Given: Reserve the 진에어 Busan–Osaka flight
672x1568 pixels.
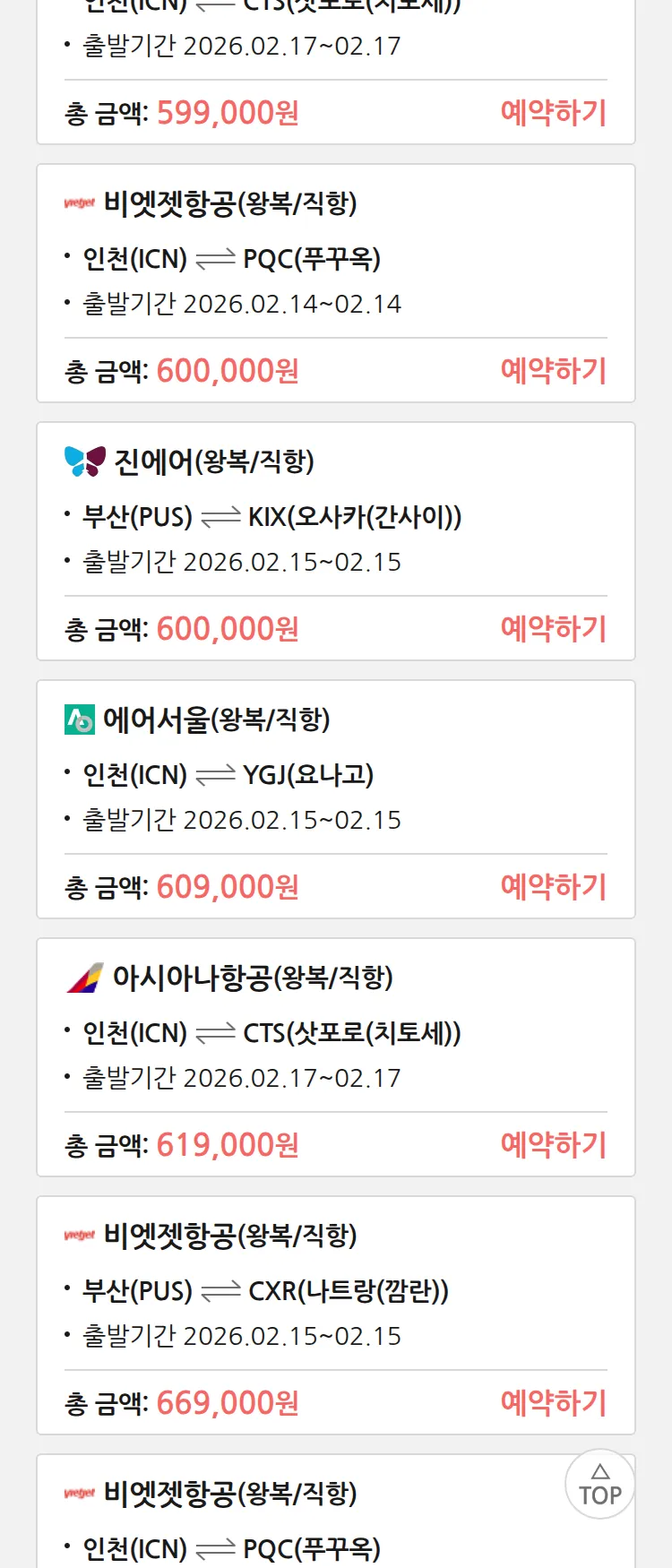Looking at the screenshot, I should (x=553, y=629).
